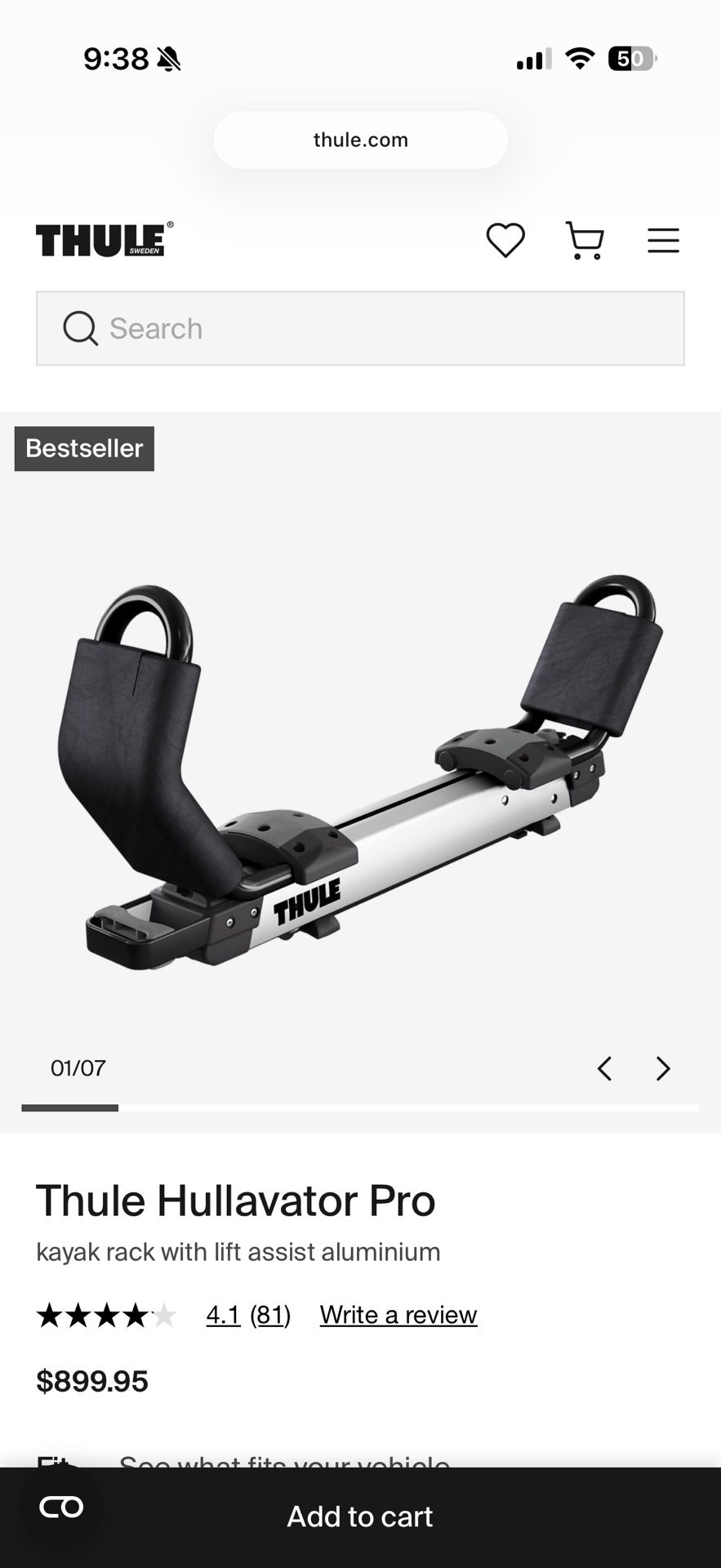Image resolution: width=721 pixels, height=1568 pixels.
Task: Open the round floating link button
Action: click(x=61, y=1507)
